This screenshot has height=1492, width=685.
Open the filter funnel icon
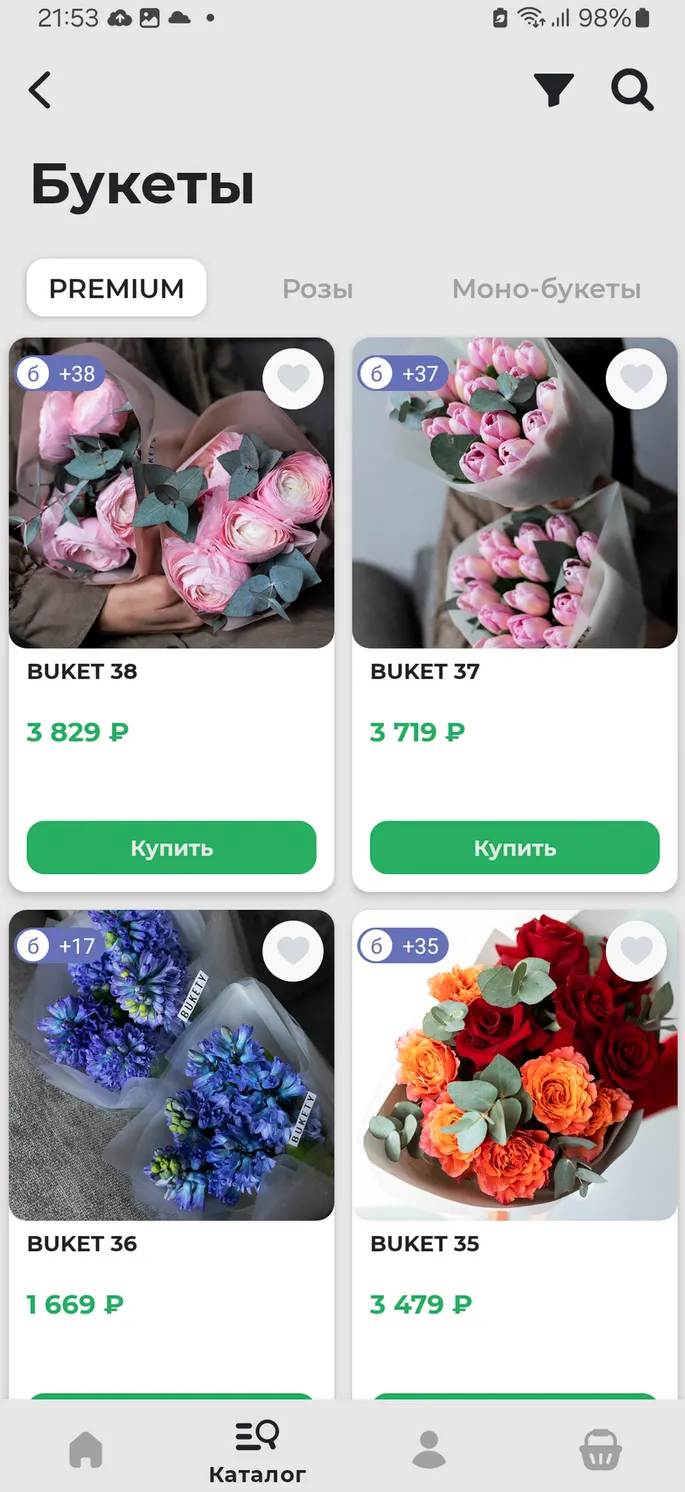pos(554,91)
